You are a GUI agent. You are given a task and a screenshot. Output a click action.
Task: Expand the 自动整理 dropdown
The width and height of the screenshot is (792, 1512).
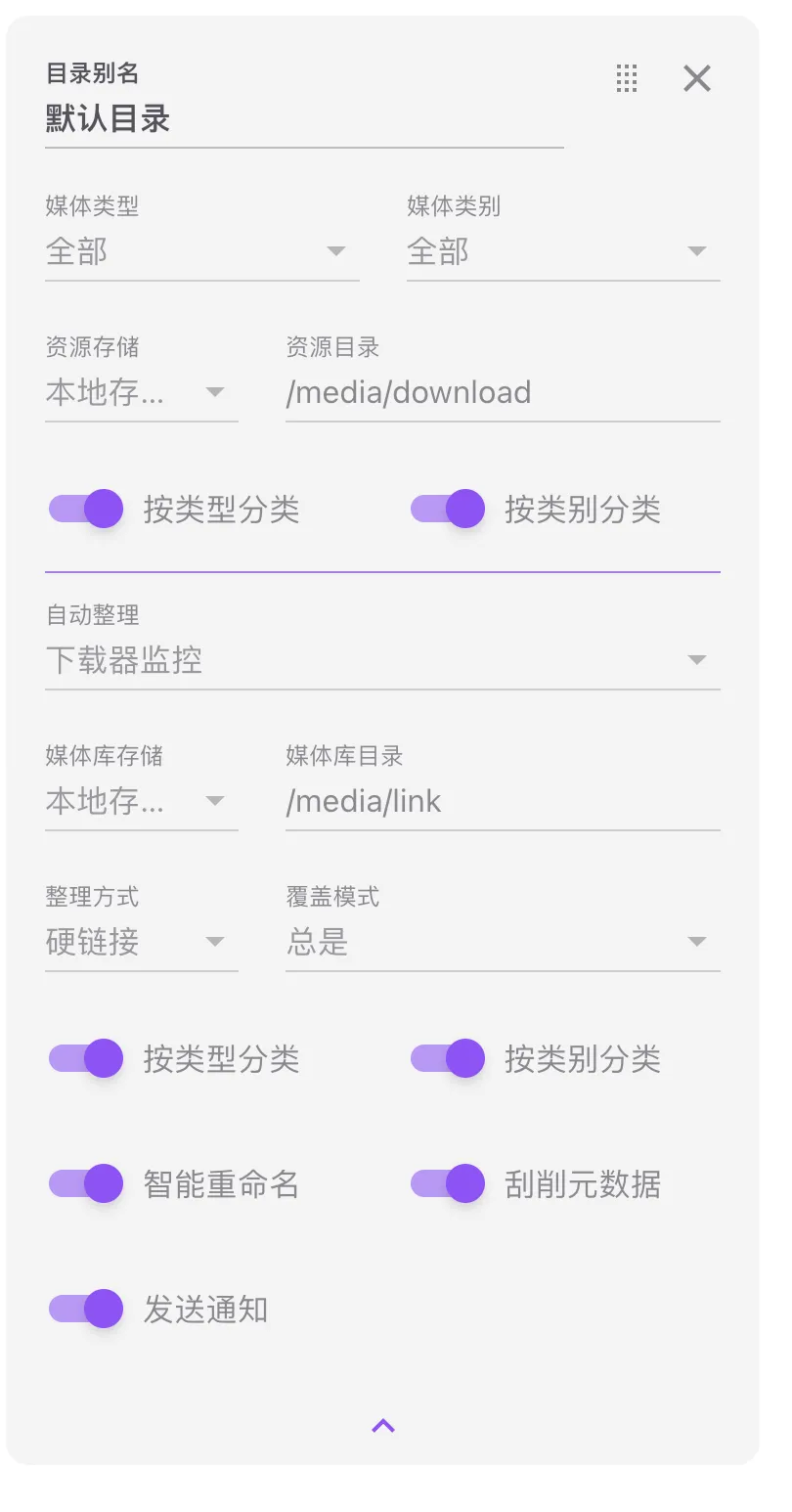point(382,661)
